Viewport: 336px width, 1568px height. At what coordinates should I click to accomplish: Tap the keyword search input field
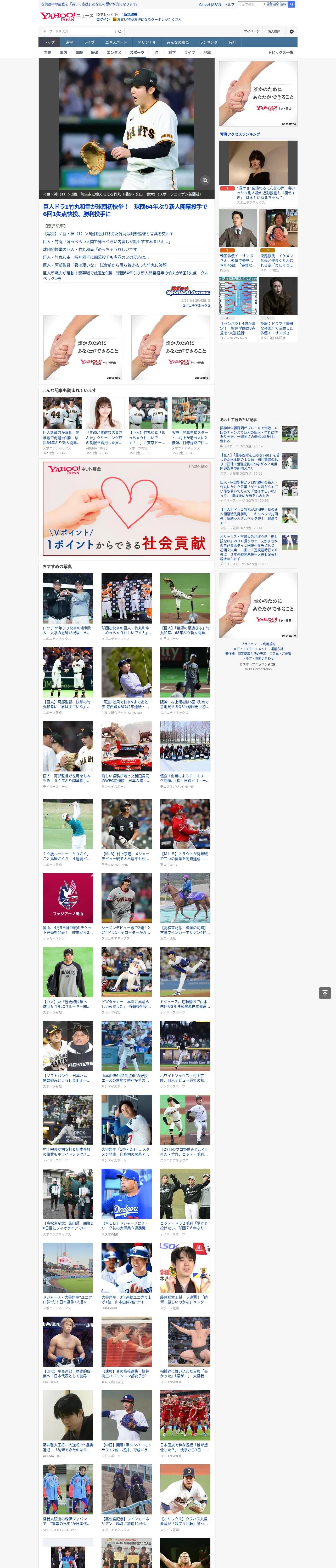[79, 31]
